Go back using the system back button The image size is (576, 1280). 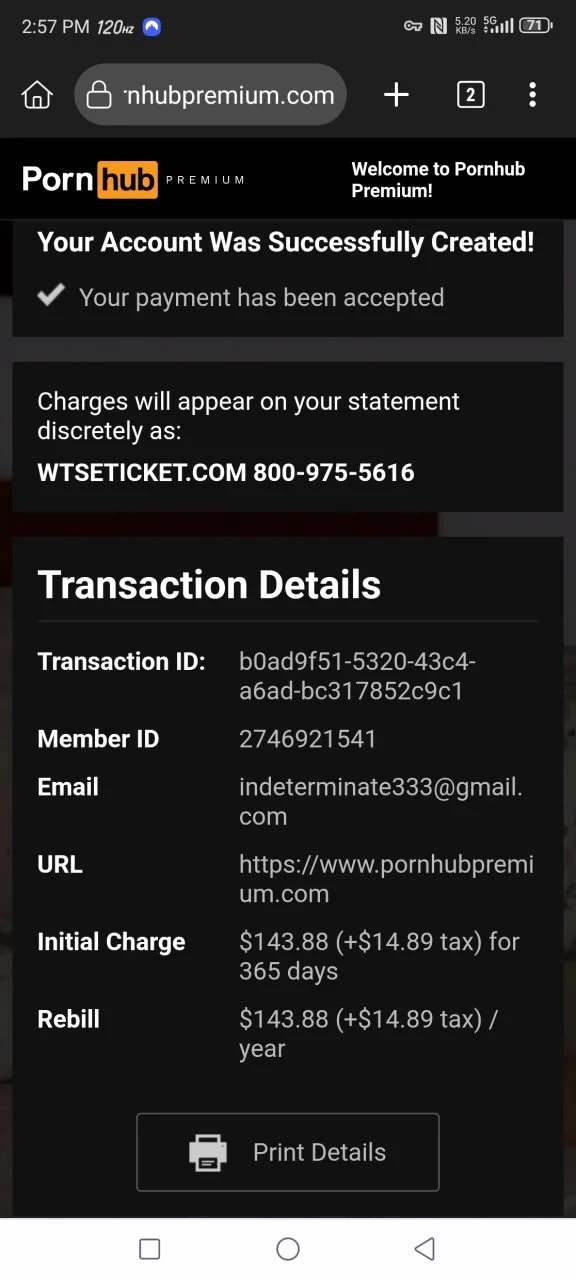(x=425, y=1248)
